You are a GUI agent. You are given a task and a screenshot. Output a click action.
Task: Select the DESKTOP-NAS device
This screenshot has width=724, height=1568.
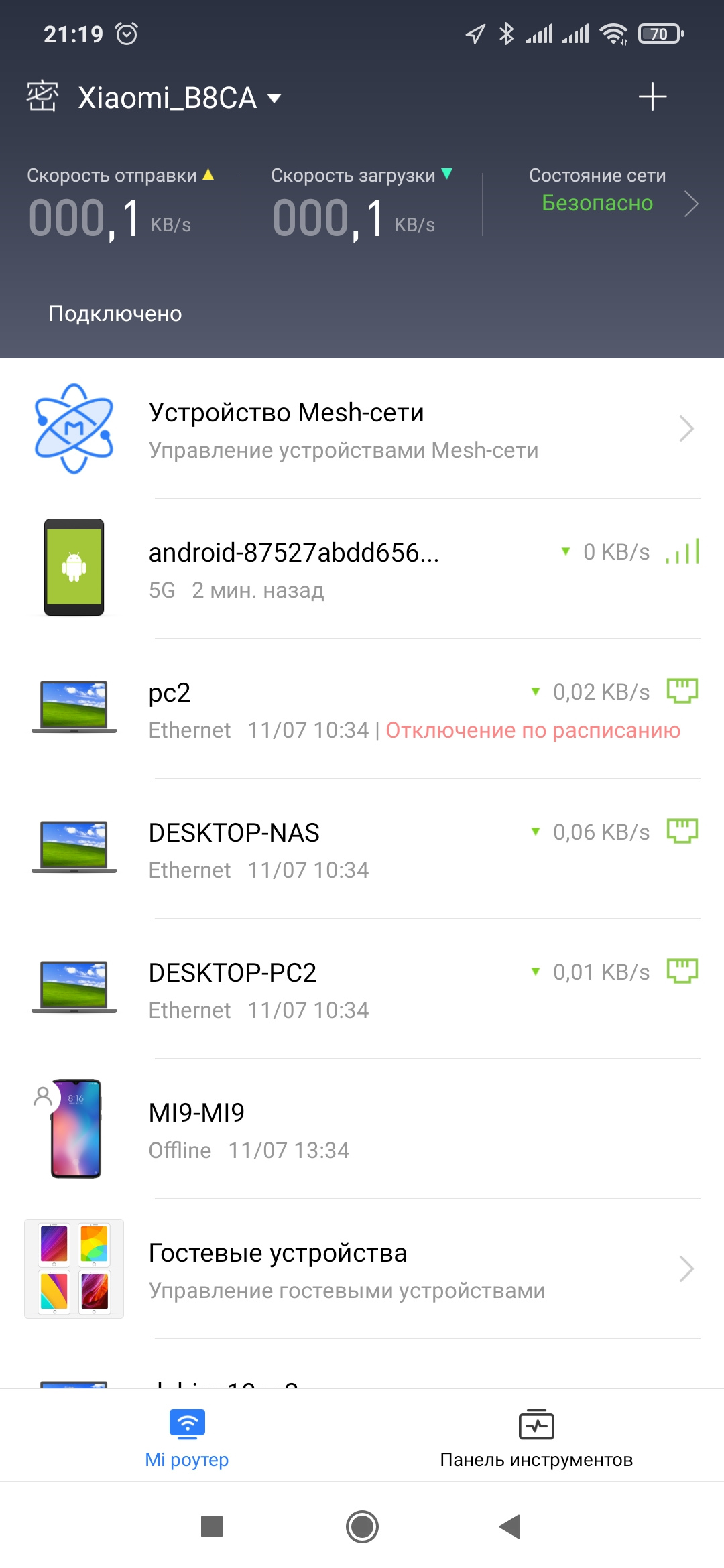click(x=362, y=850)
